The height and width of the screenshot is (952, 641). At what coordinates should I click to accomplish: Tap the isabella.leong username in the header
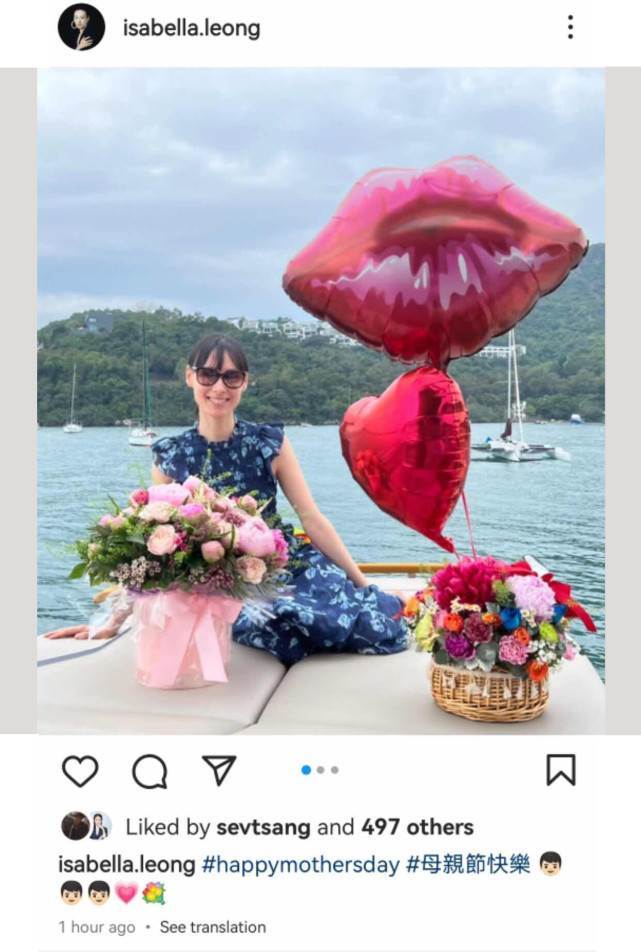191,28
